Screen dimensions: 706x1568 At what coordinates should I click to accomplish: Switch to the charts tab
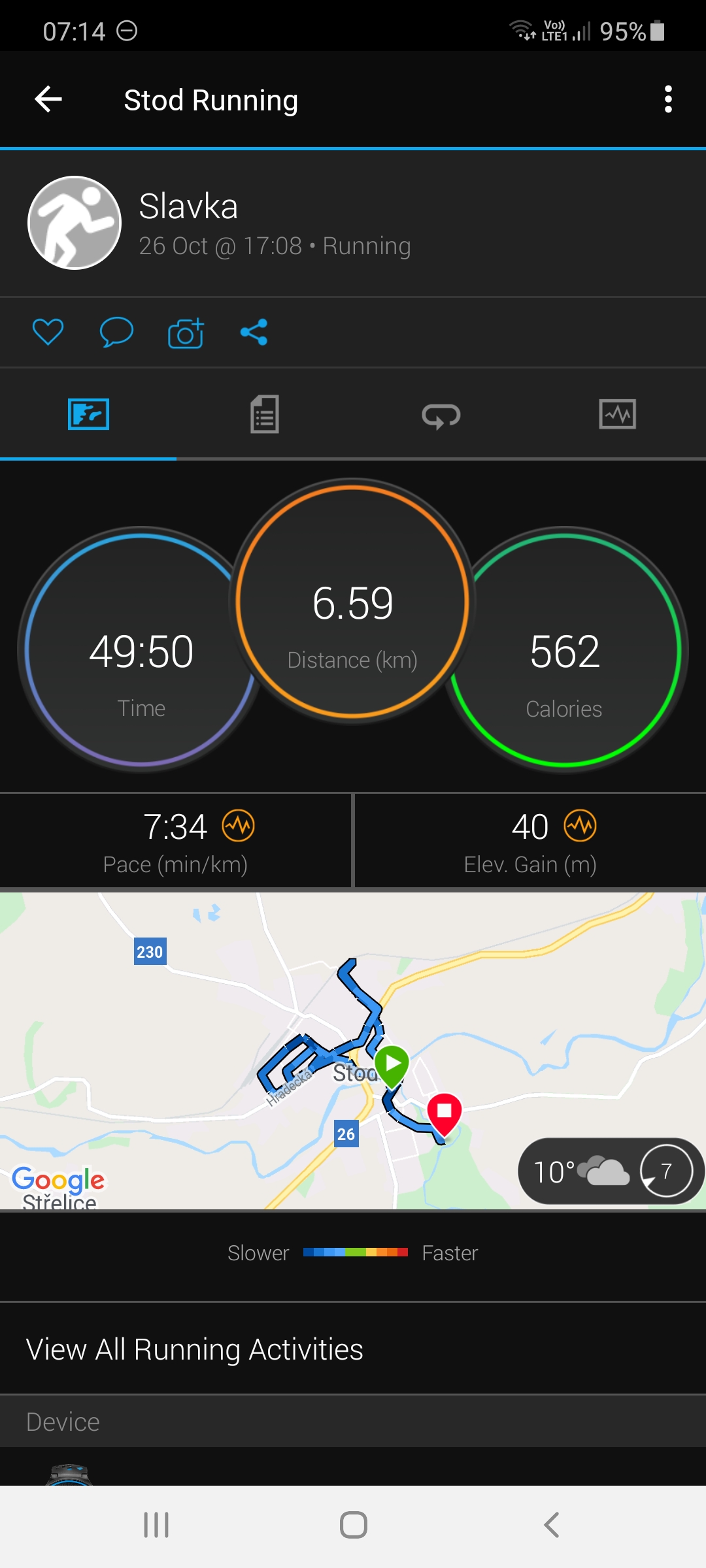point(618,414)
